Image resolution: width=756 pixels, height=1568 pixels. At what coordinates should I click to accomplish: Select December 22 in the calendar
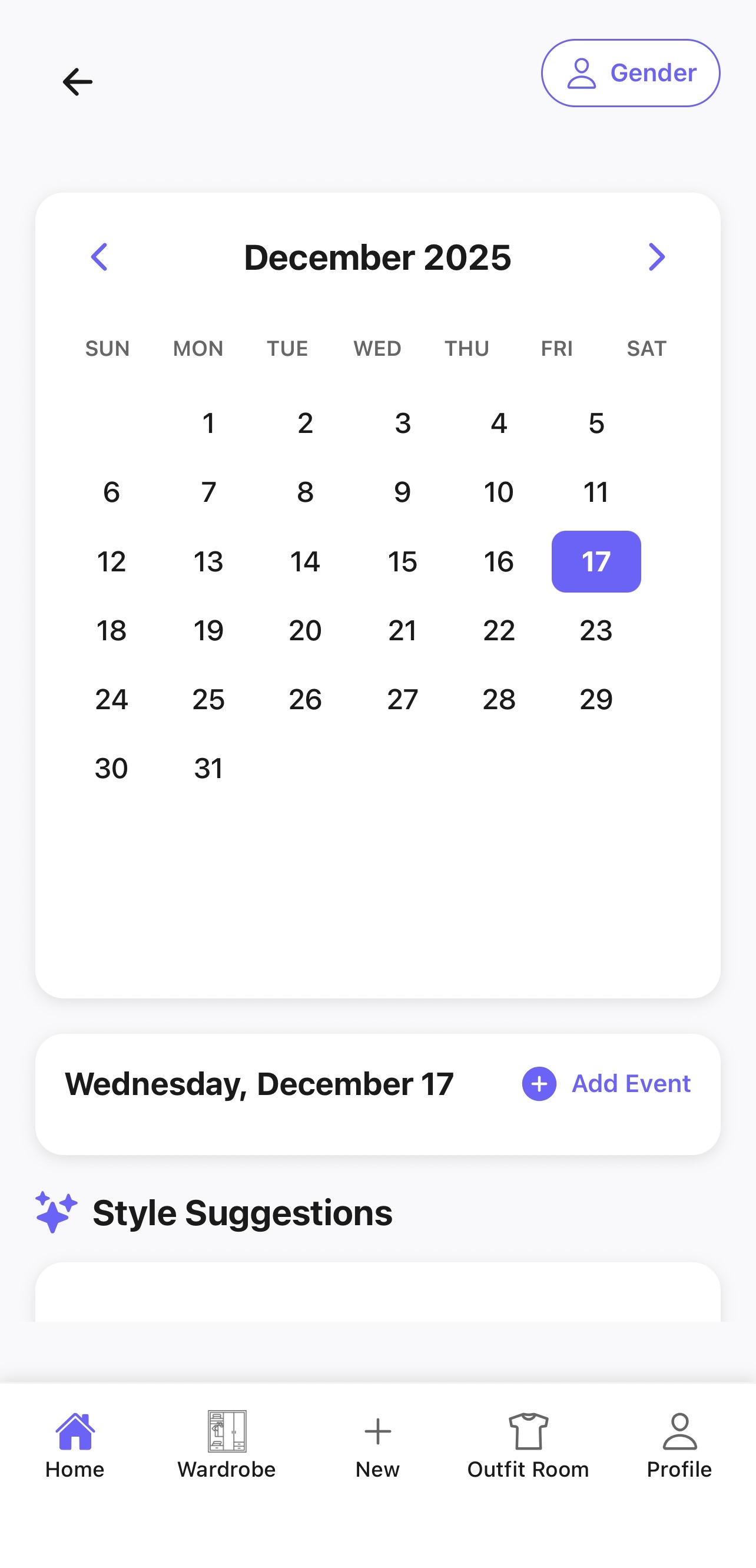click(x=498, y=630)
